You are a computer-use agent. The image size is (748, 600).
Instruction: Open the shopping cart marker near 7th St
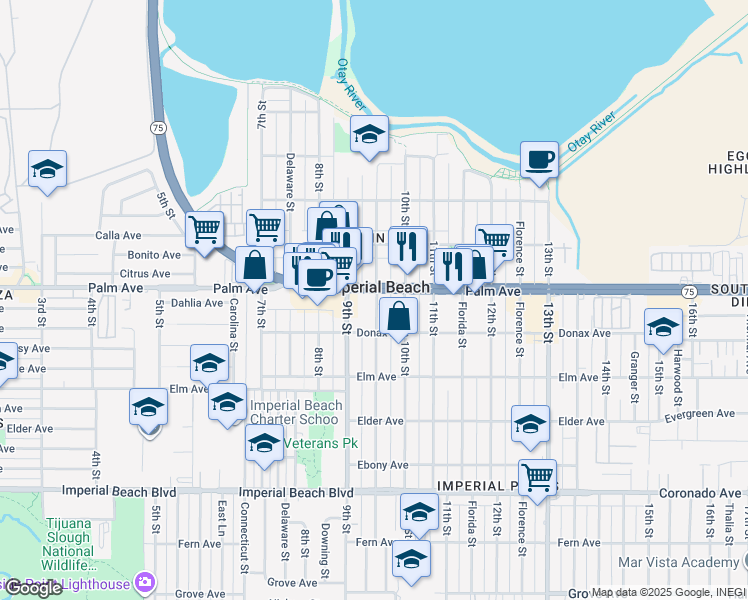(x=265, y=227)
